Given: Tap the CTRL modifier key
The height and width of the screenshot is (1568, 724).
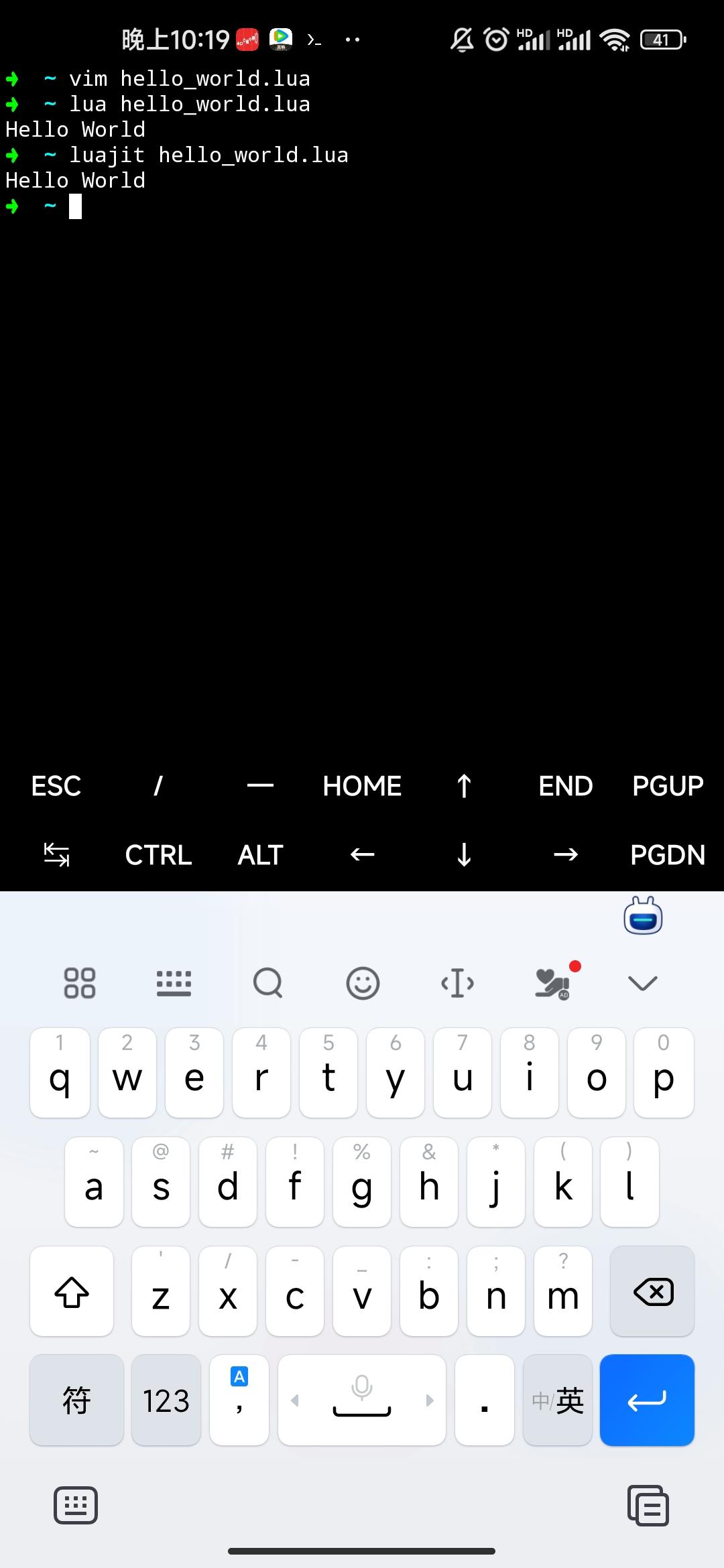Looking at the screenshot, I should tap(158, 855).
